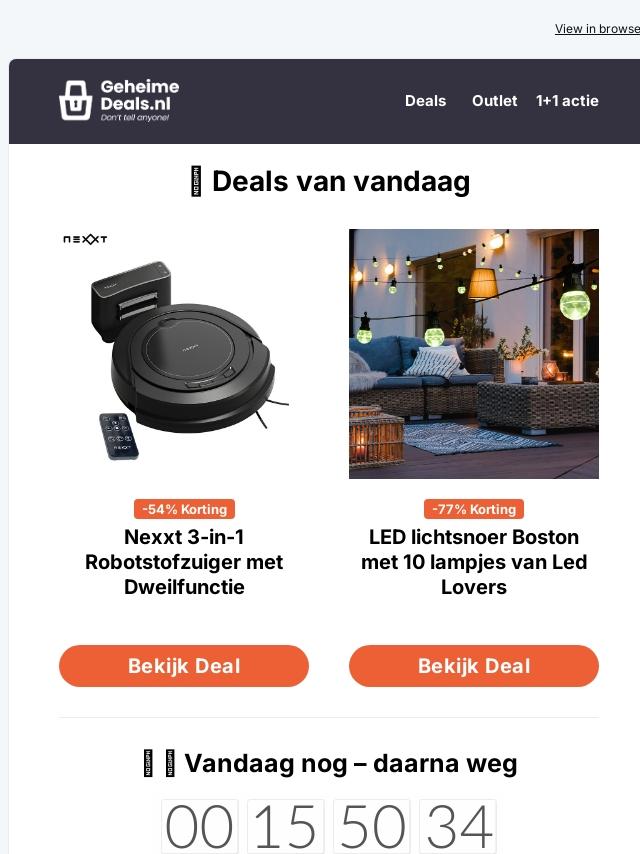Open the View in browser link
Screen dimensions: 640x854
(597, 29)
